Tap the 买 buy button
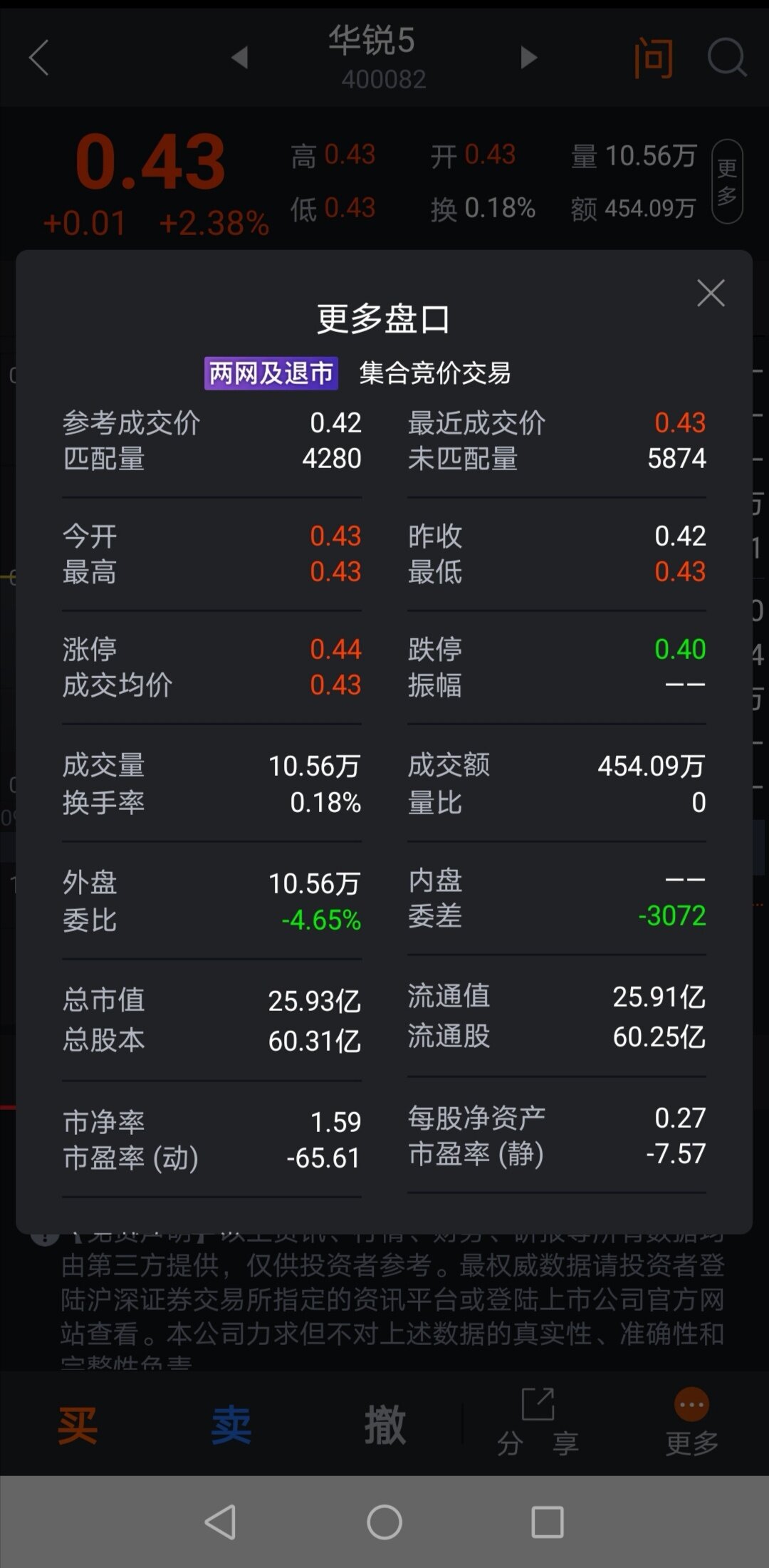 [x=78, y=1426]
